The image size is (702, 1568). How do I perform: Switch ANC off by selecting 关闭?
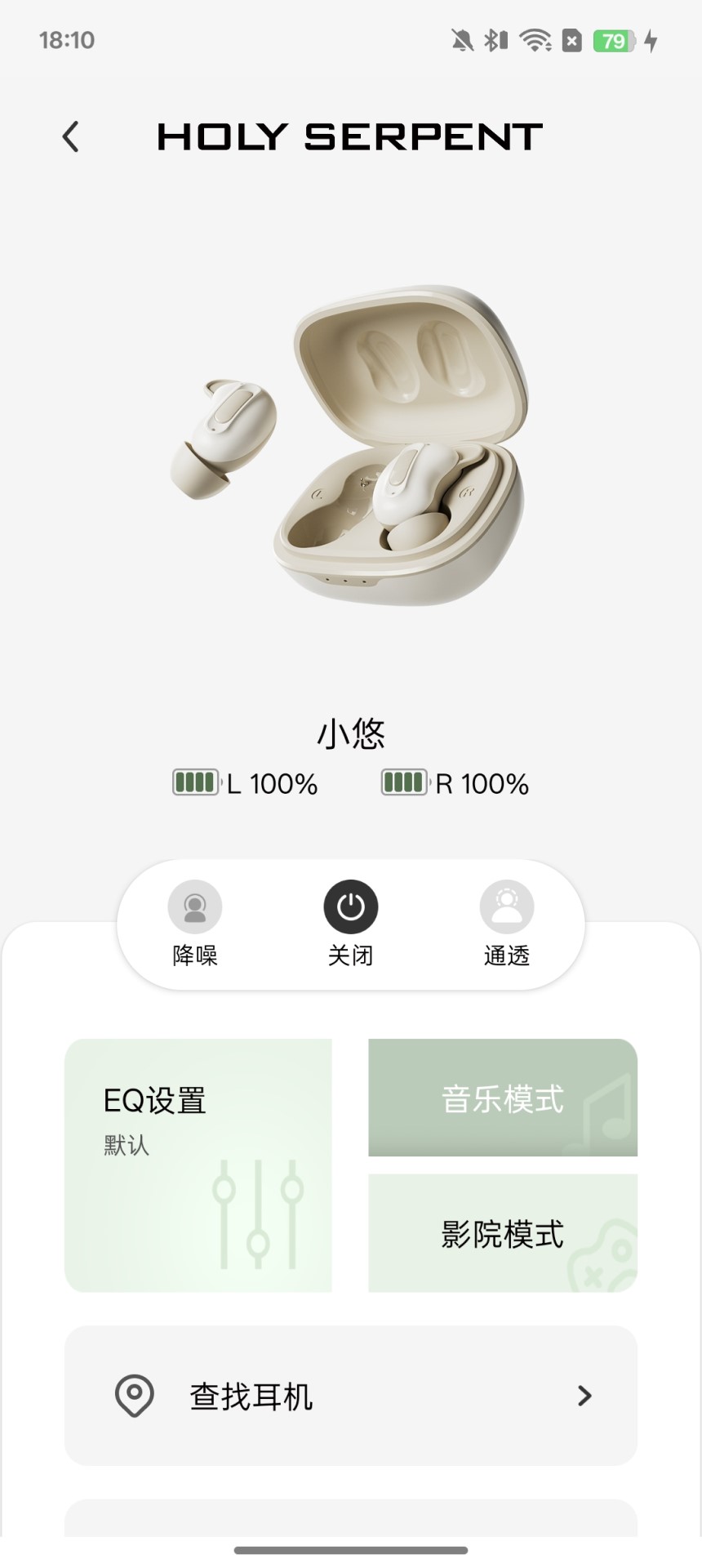pos(351,923)
